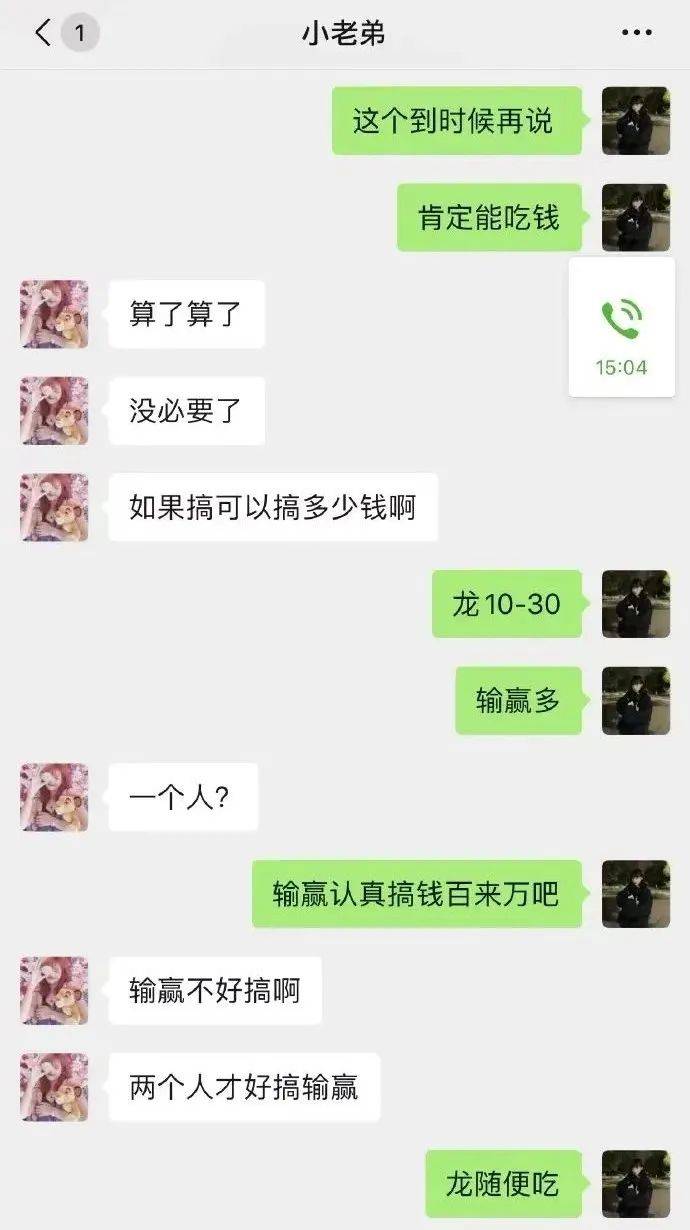Open contact avatar next to 一个人?
Viewport: 690px width, 1230px height.
54,797
